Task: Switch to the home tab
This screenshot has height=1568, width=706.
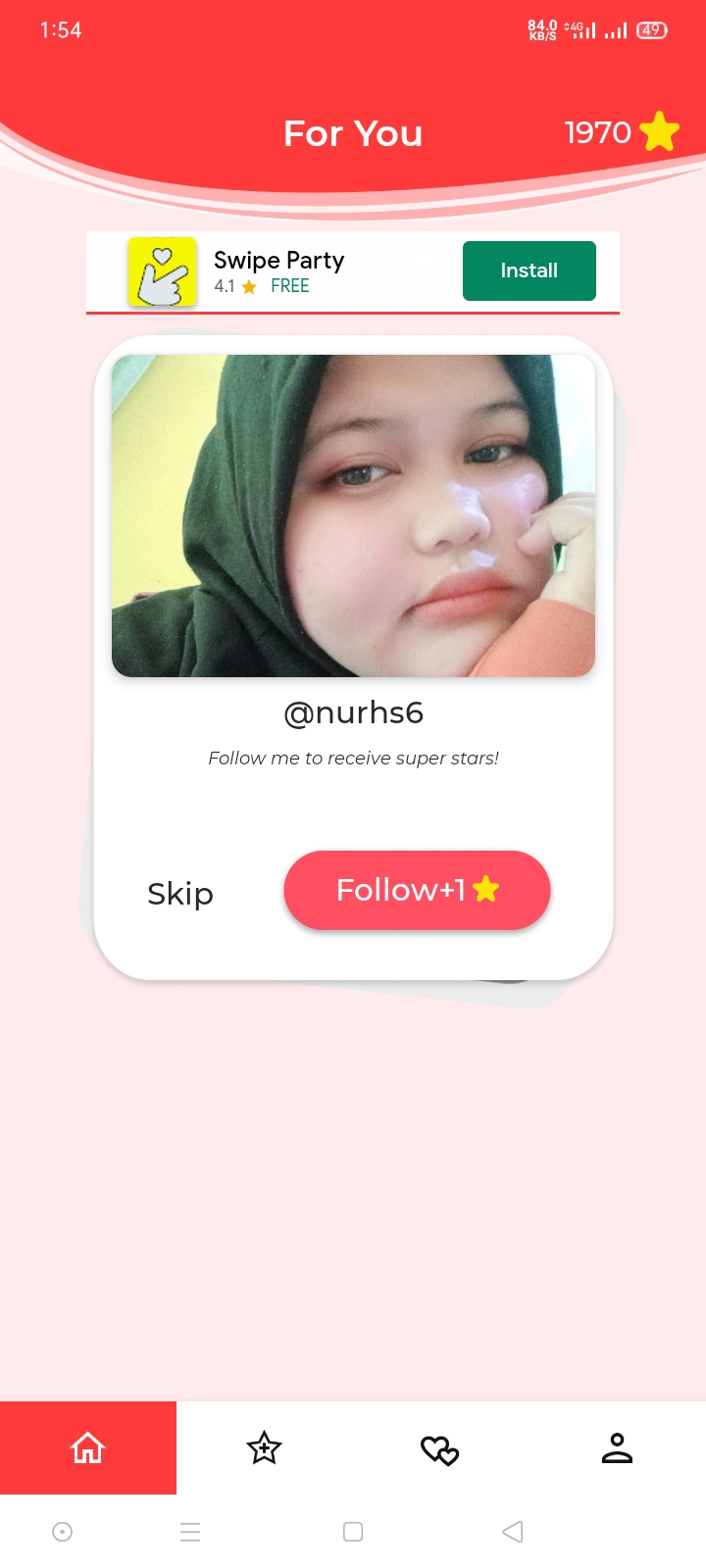Action: (x=88, y=1447)
